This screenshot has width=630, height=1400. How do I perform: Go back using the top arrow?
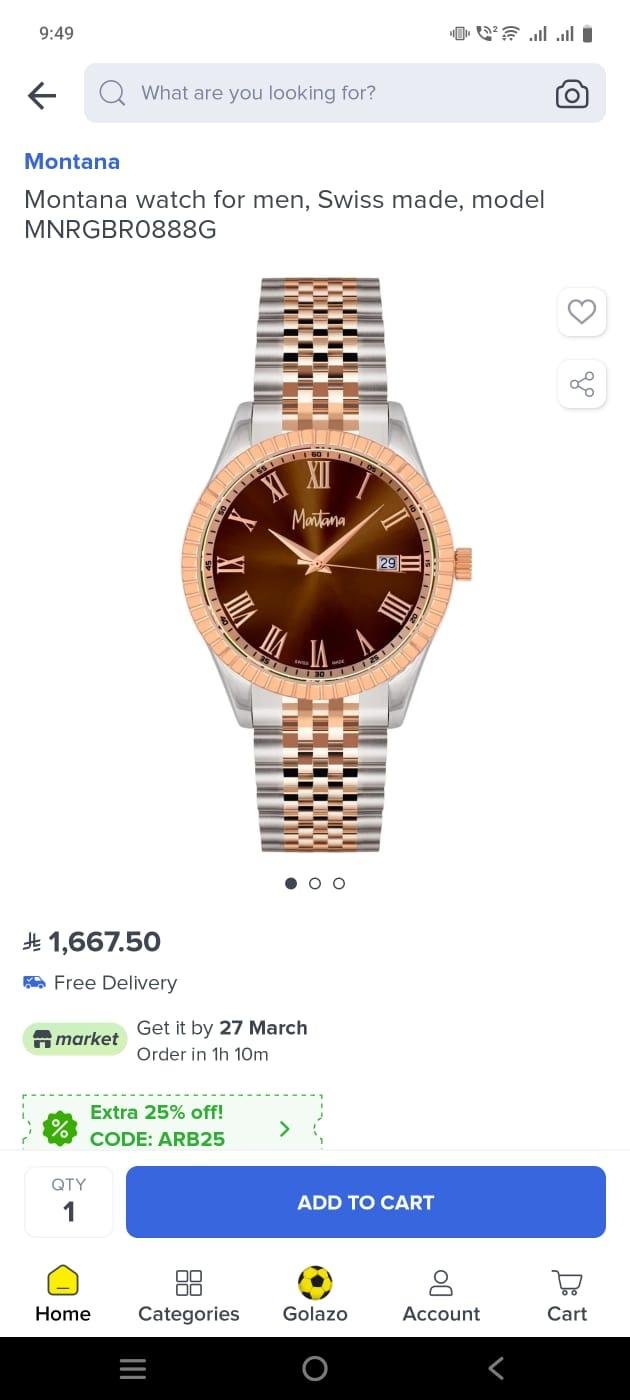tap(42, 95)
